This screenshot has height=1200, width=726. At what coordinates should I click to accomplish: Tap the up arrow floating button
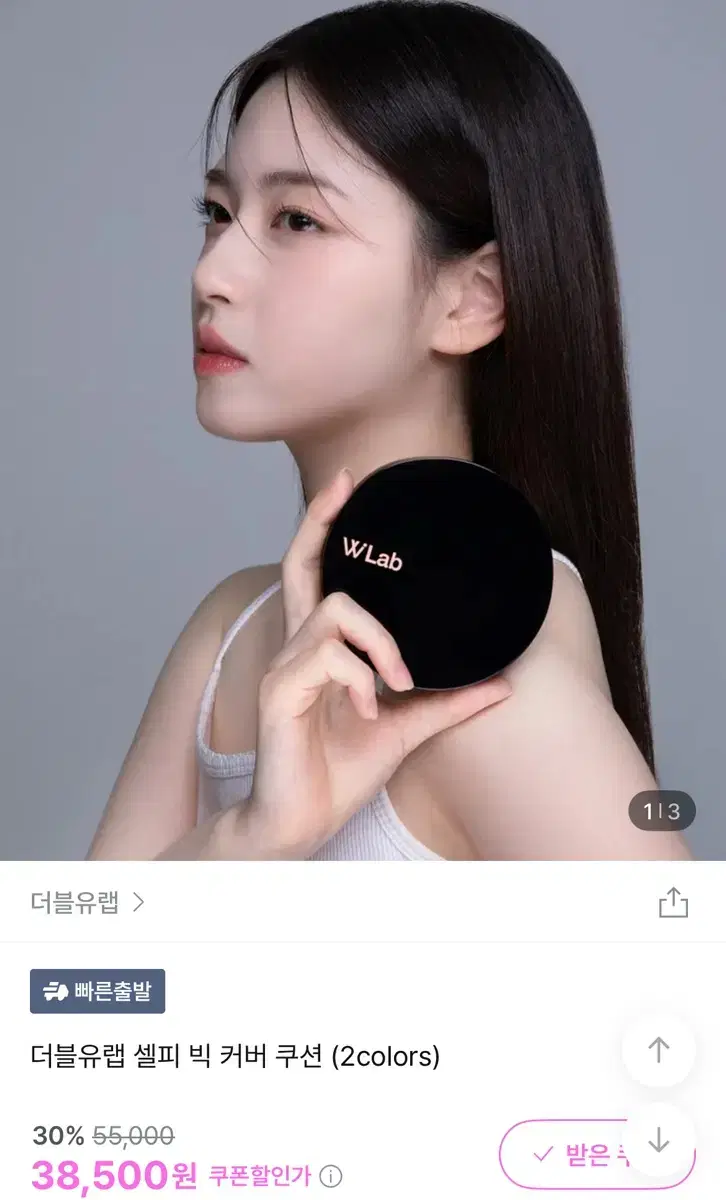pos(657,1052)
